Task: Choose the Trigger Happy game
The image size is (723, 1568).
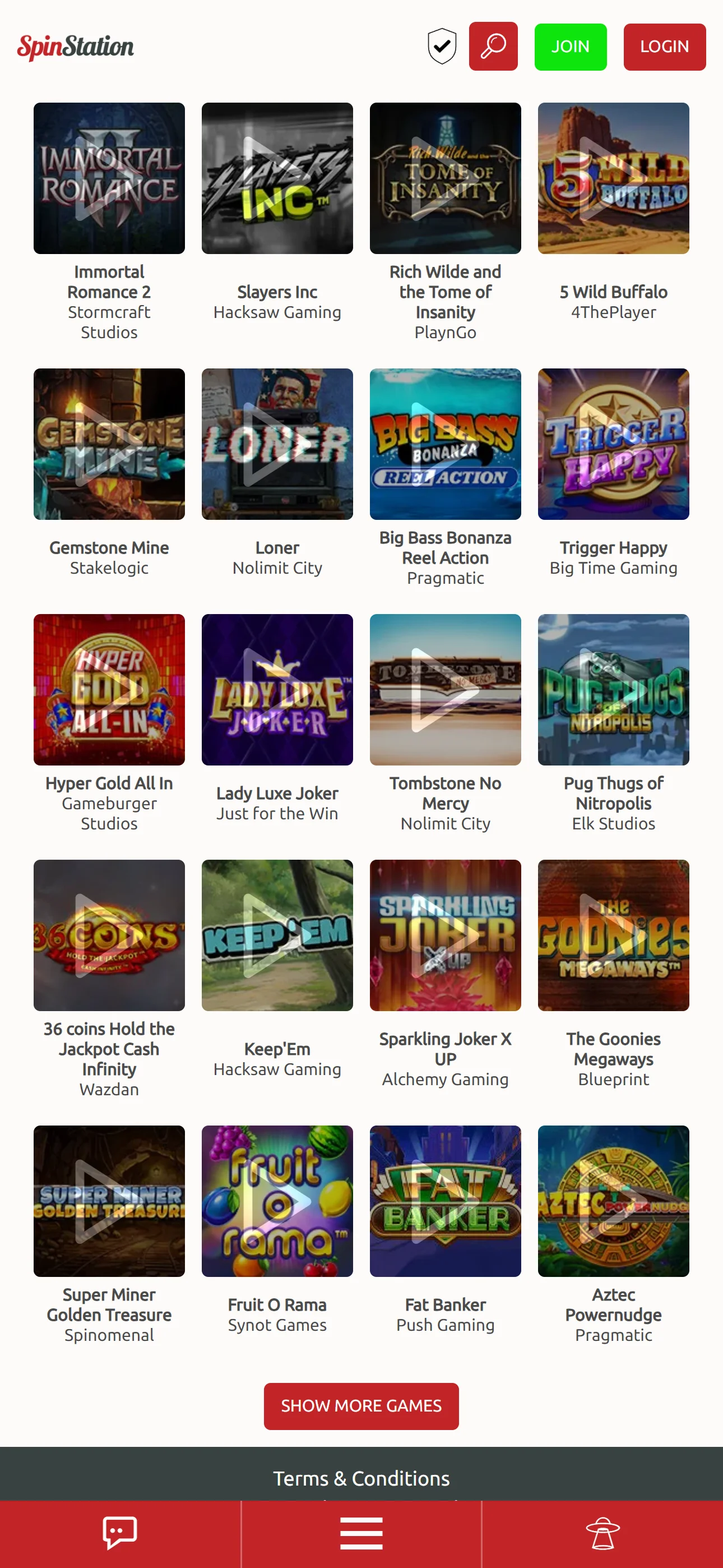Action: (x=614, y=444)
